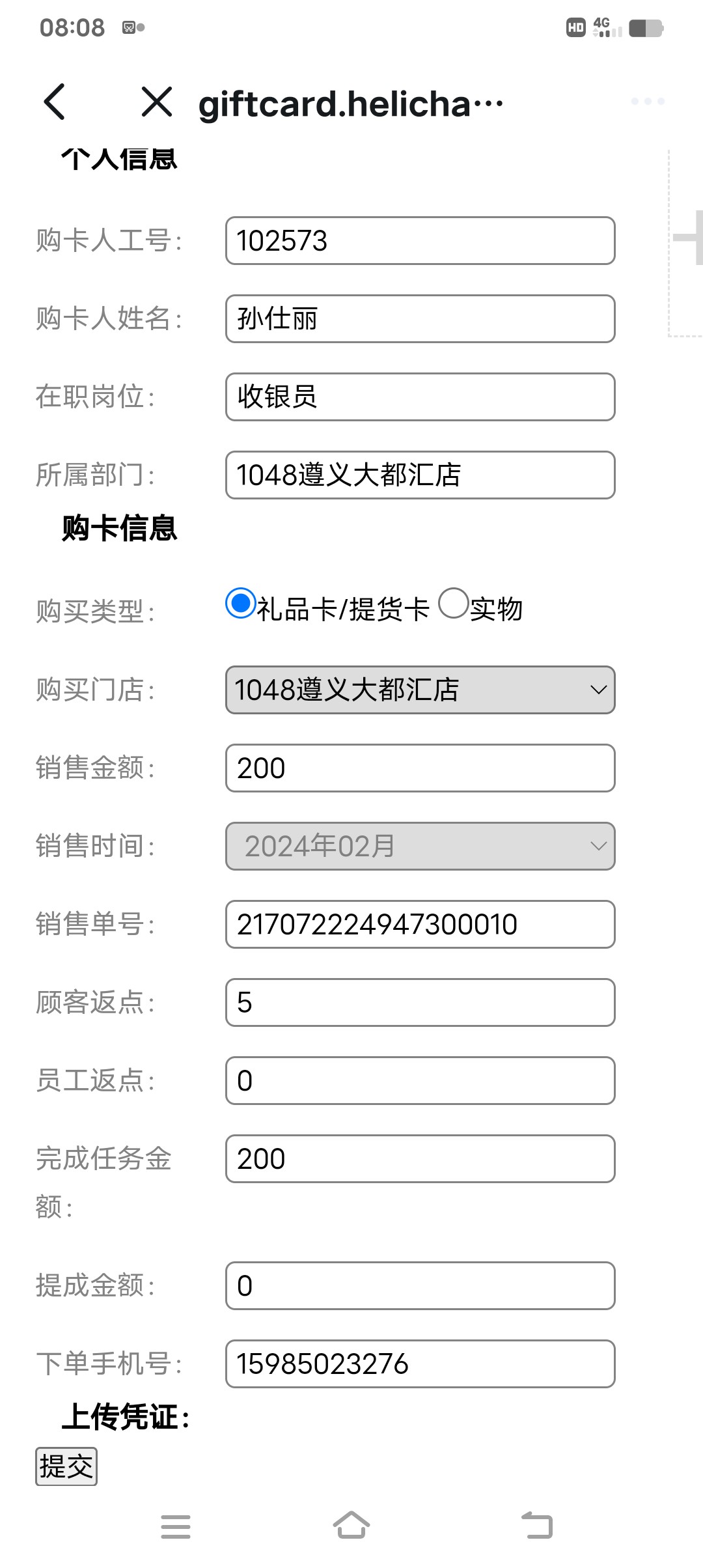Go back using the top-left arrow
Viewport: 703px width, 1568px height.
click(55, 102)
